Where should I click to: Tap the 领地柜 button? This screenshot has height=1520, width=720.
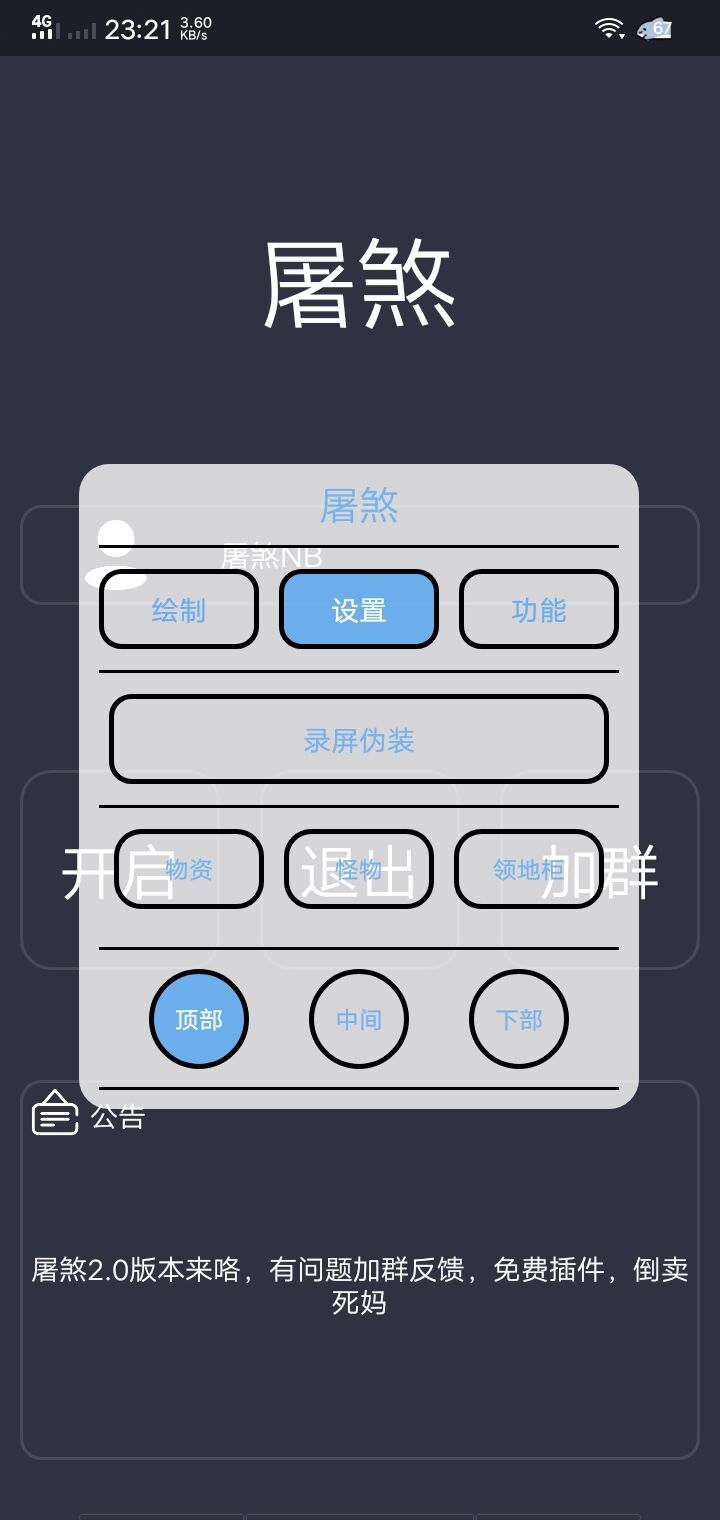pyautogui.click(x=529, y=869)
